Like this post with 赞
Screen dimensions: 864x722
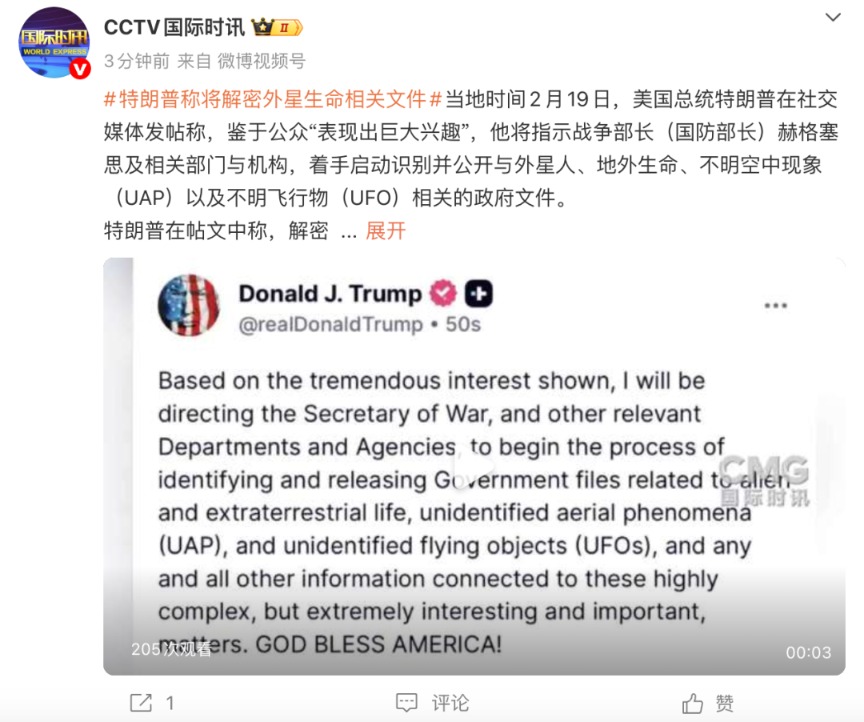pyautogui.click(x=708, y=703)
